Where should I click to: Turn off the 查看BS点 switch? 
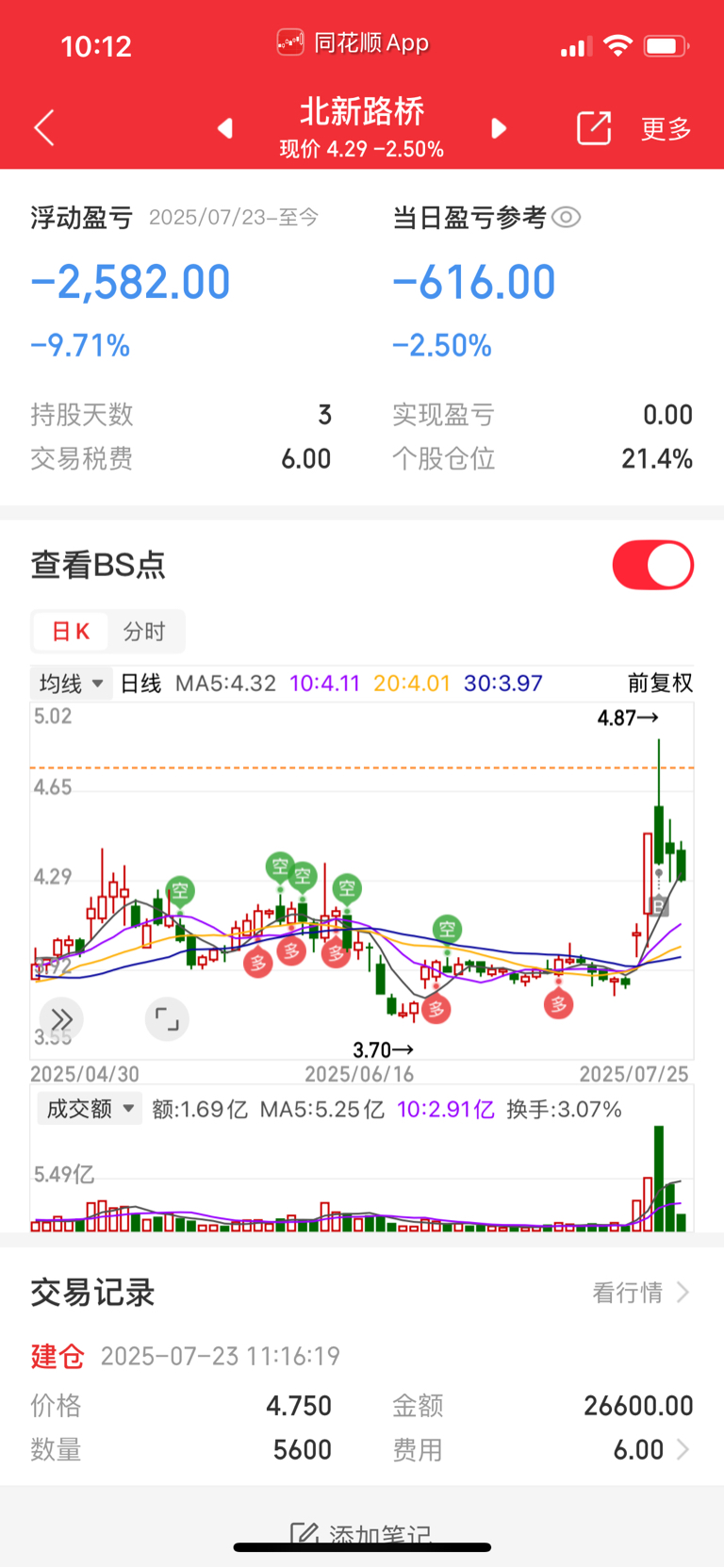[653, 565]
